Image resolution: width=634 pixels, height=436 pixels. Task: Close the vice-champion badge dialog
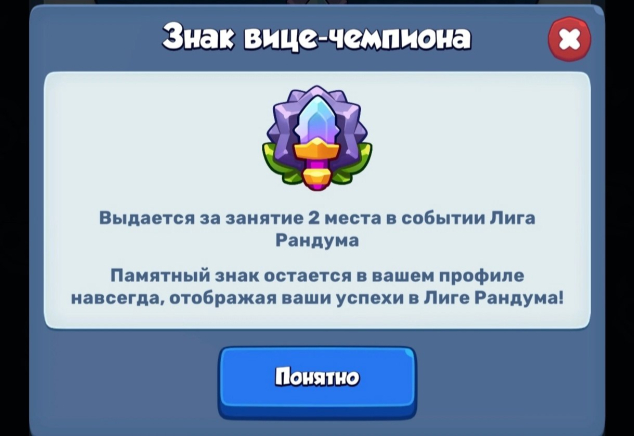click(x=569, y=40)
